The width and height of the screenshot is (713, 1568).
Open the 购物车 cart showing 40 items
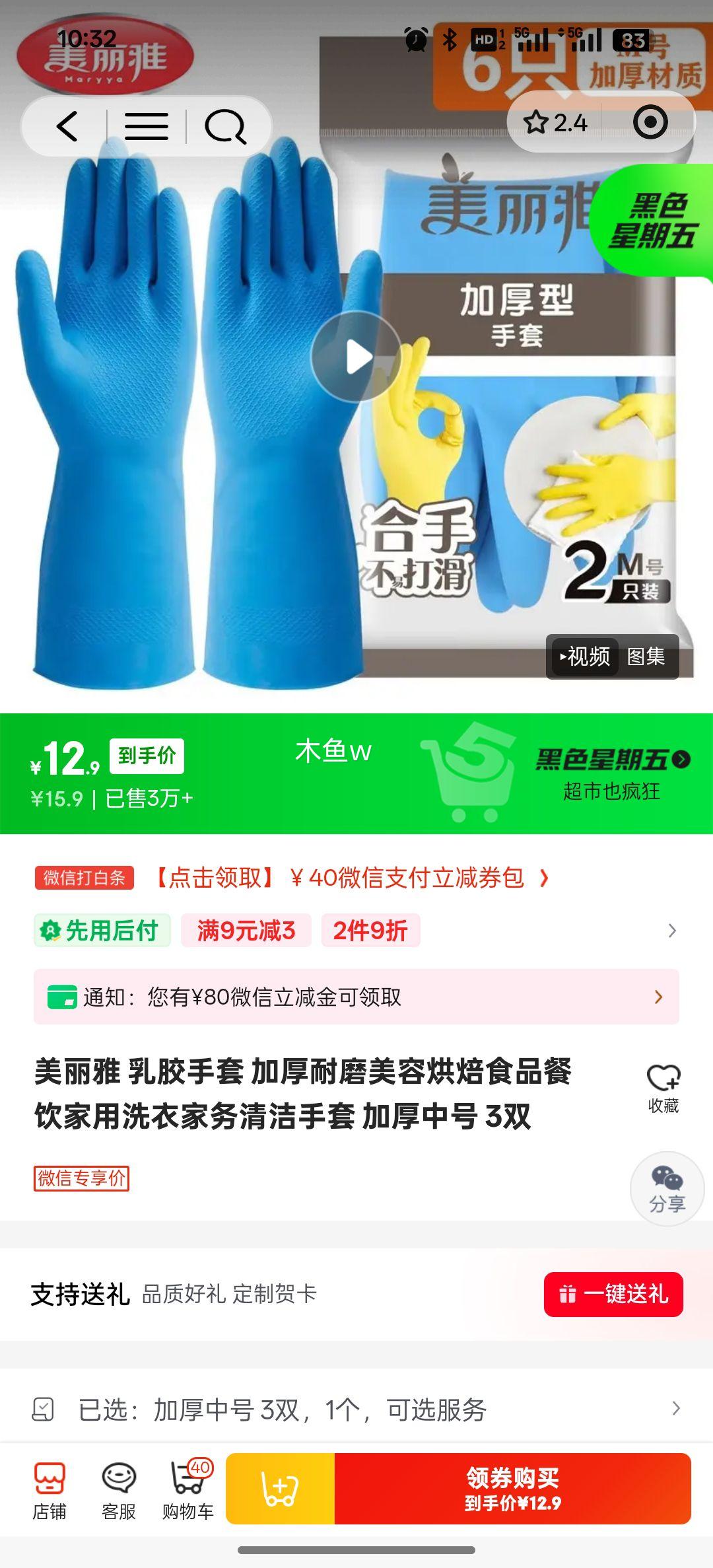[187, 1483]
